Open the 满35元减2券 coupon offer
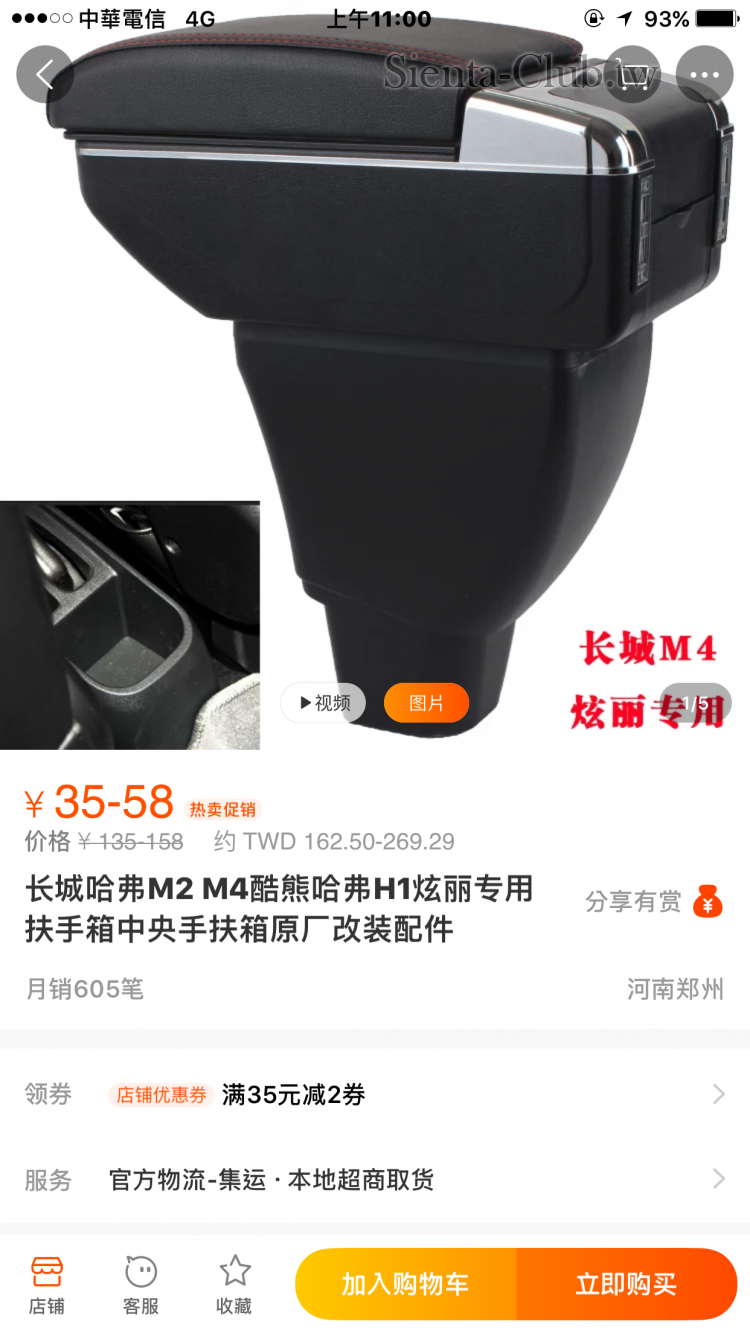This screenshot has height=1333, width=750. coord(295,1095)
